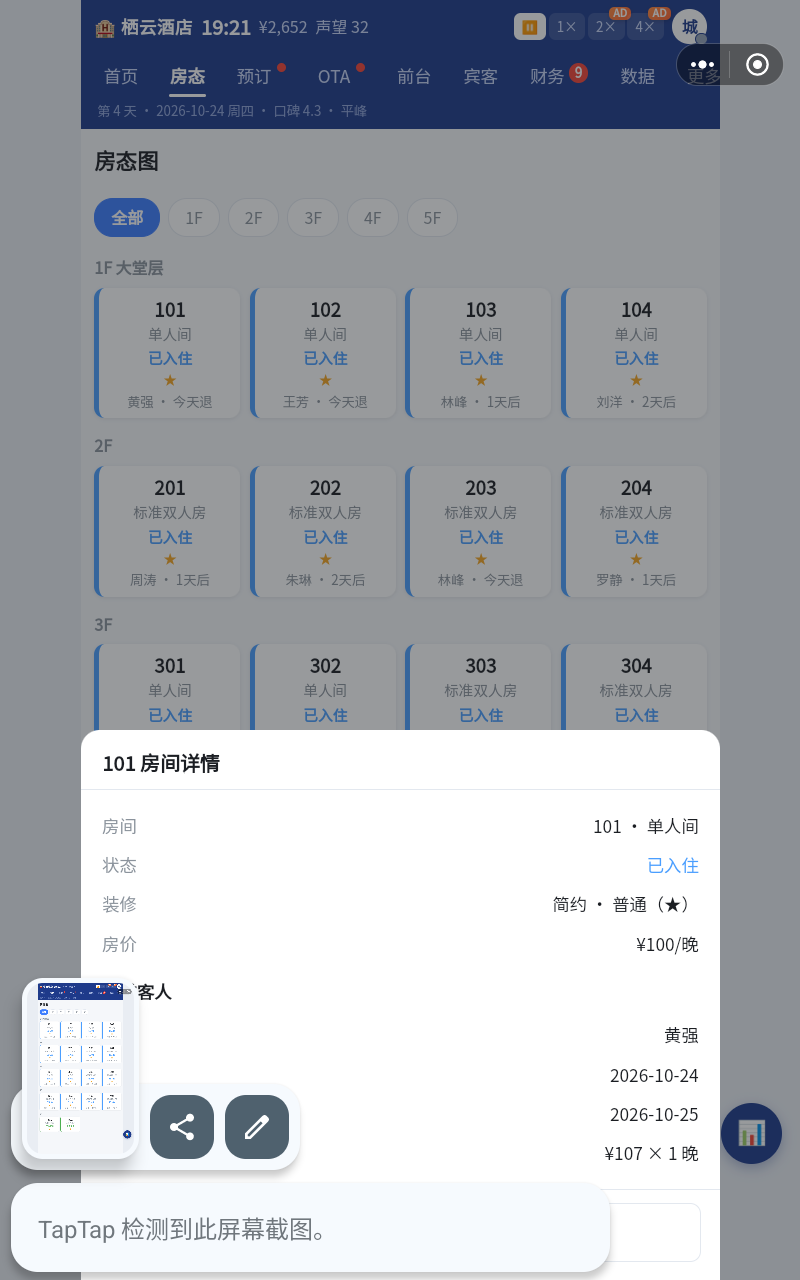800x1280 pixels.
Task: Open the 城 city button
Action: coord(690,27)
